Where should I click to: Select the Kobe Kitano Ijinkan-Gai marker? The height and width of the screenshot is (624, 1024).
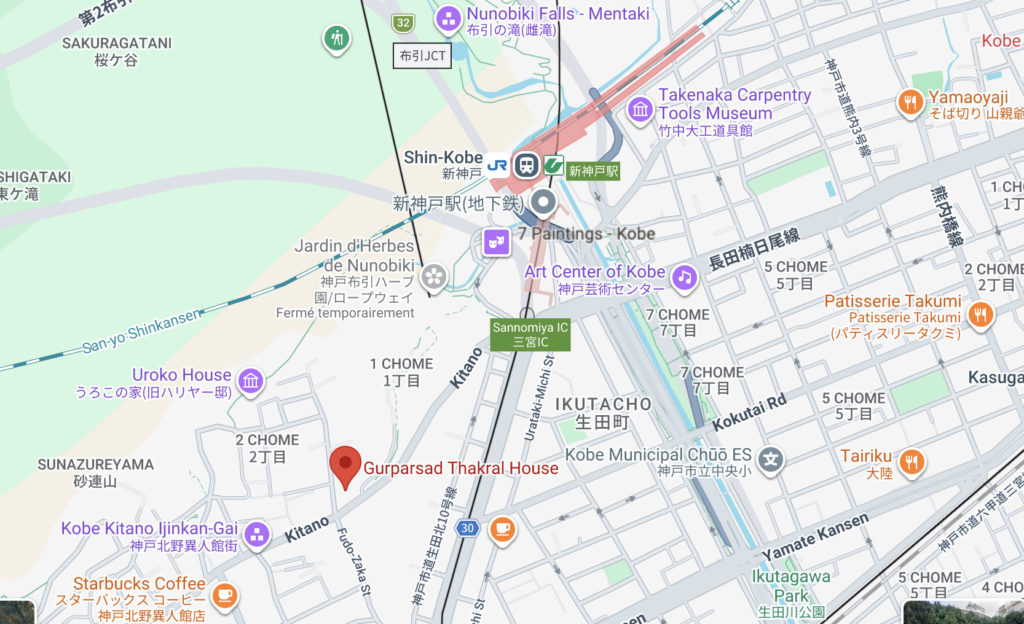(257, 534)
